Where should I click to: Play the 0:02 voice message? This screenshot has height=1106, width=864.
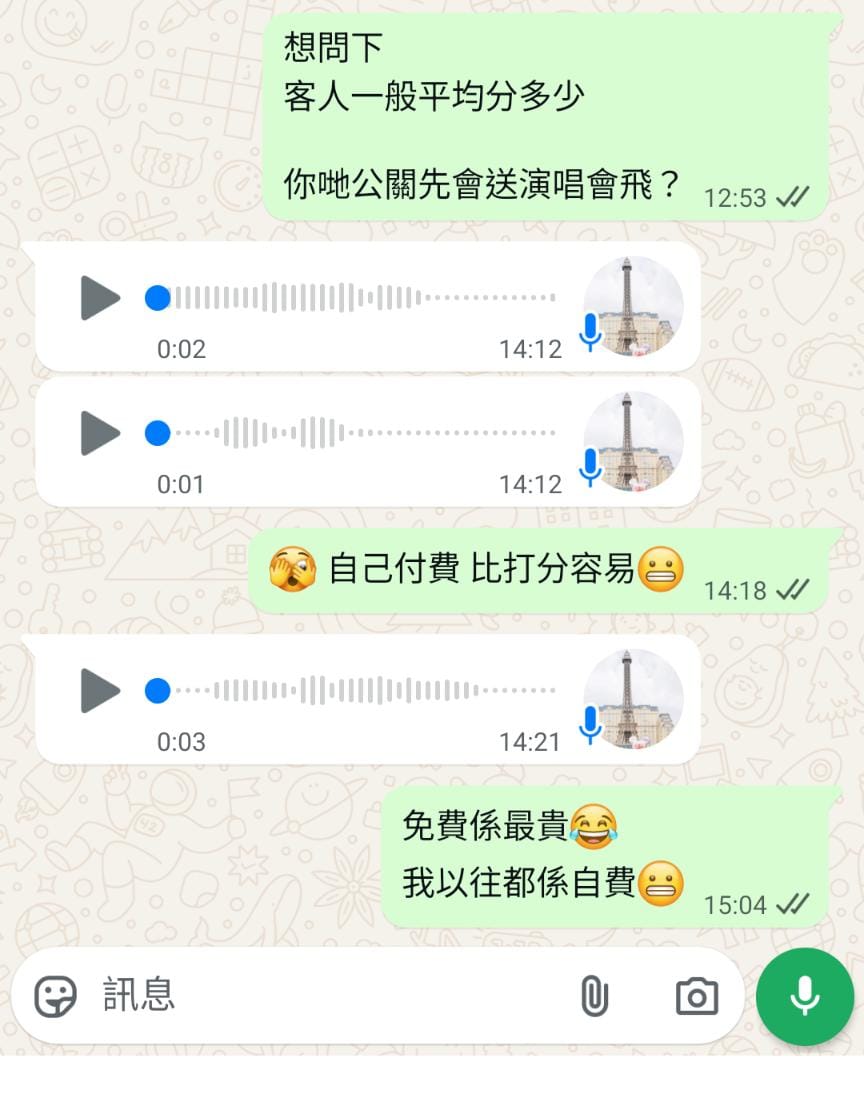click(x=100, y=298)
